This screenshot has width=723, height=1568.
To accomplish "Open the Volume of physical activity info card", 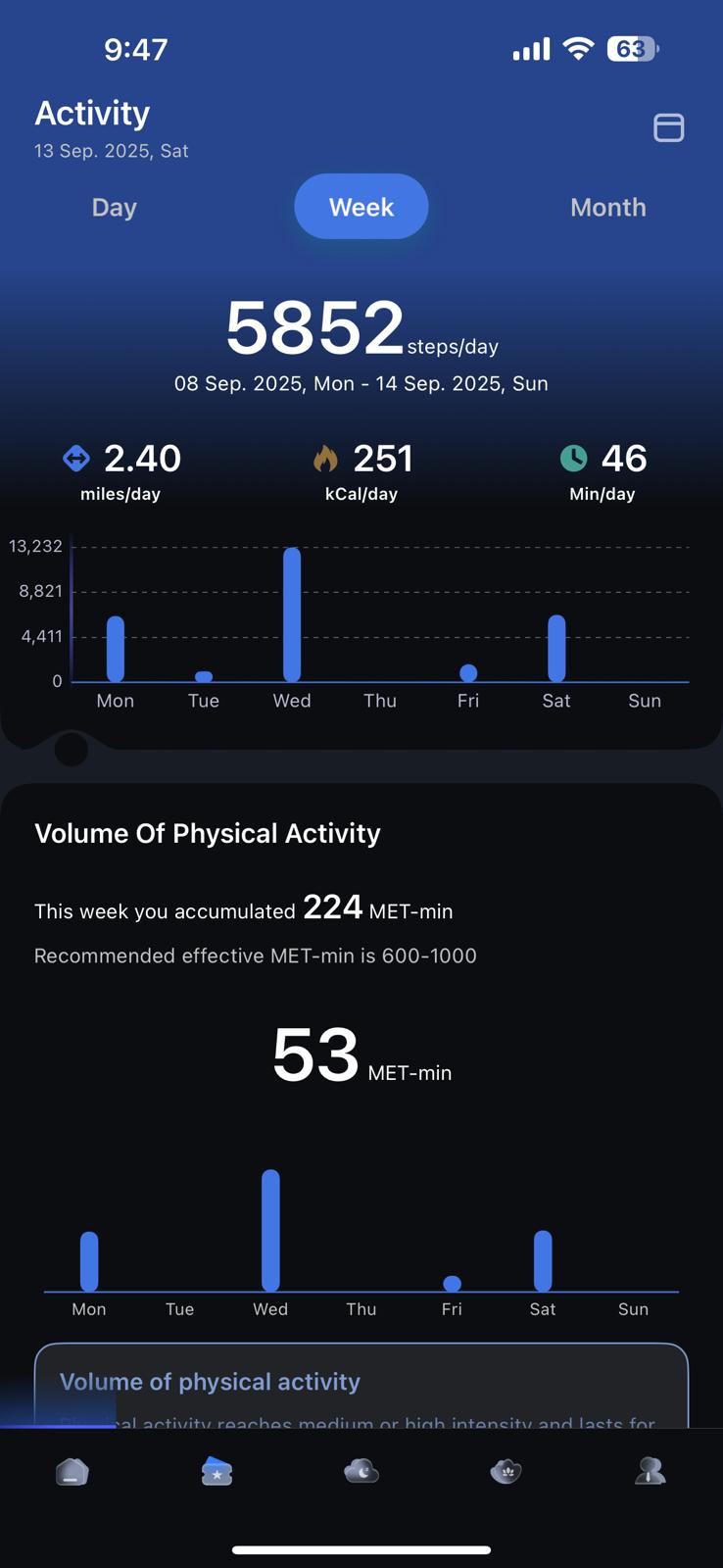I will coord(361,1384).
